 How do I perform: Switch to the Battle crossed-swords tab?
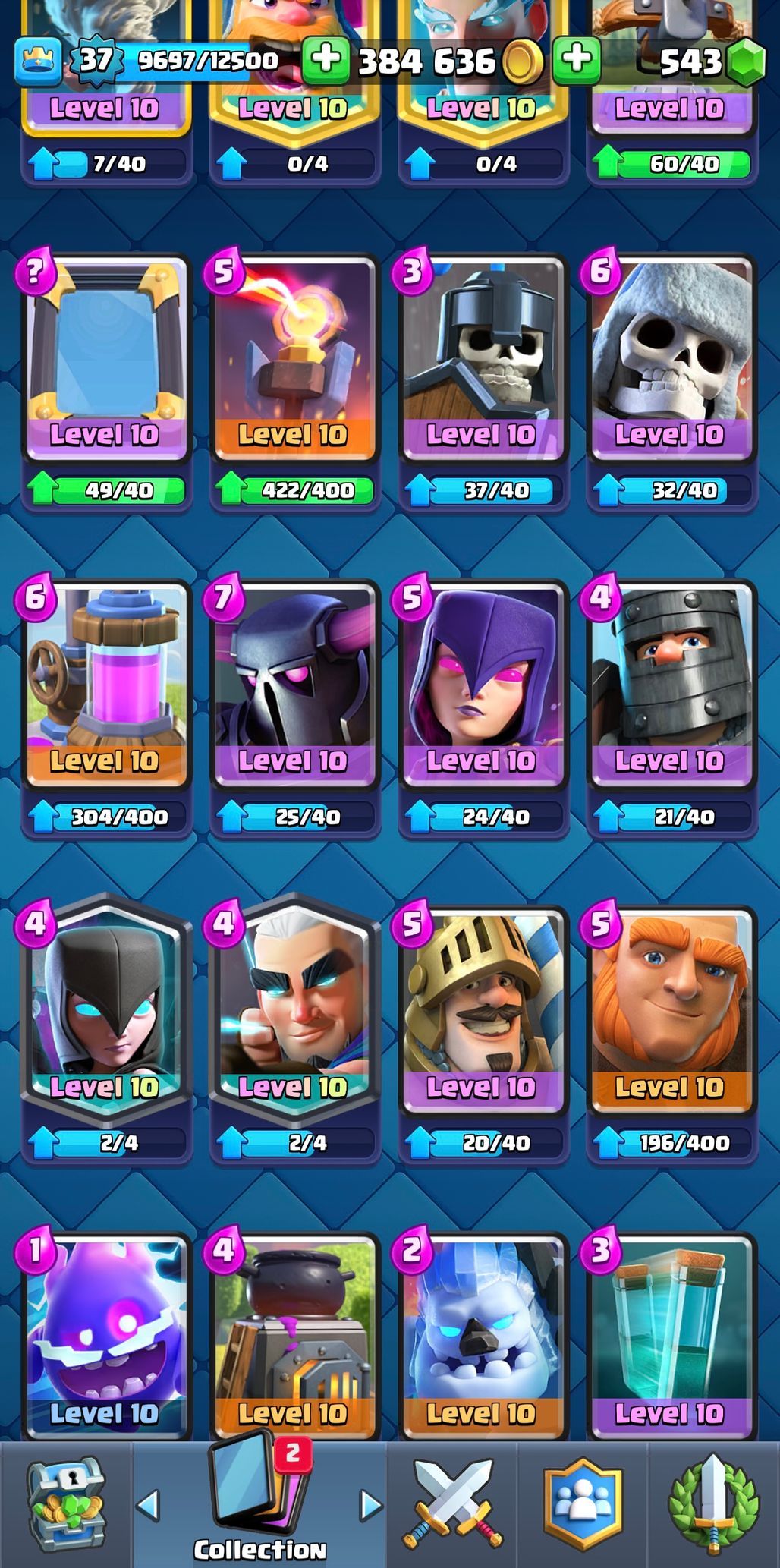coord(453,1504)
